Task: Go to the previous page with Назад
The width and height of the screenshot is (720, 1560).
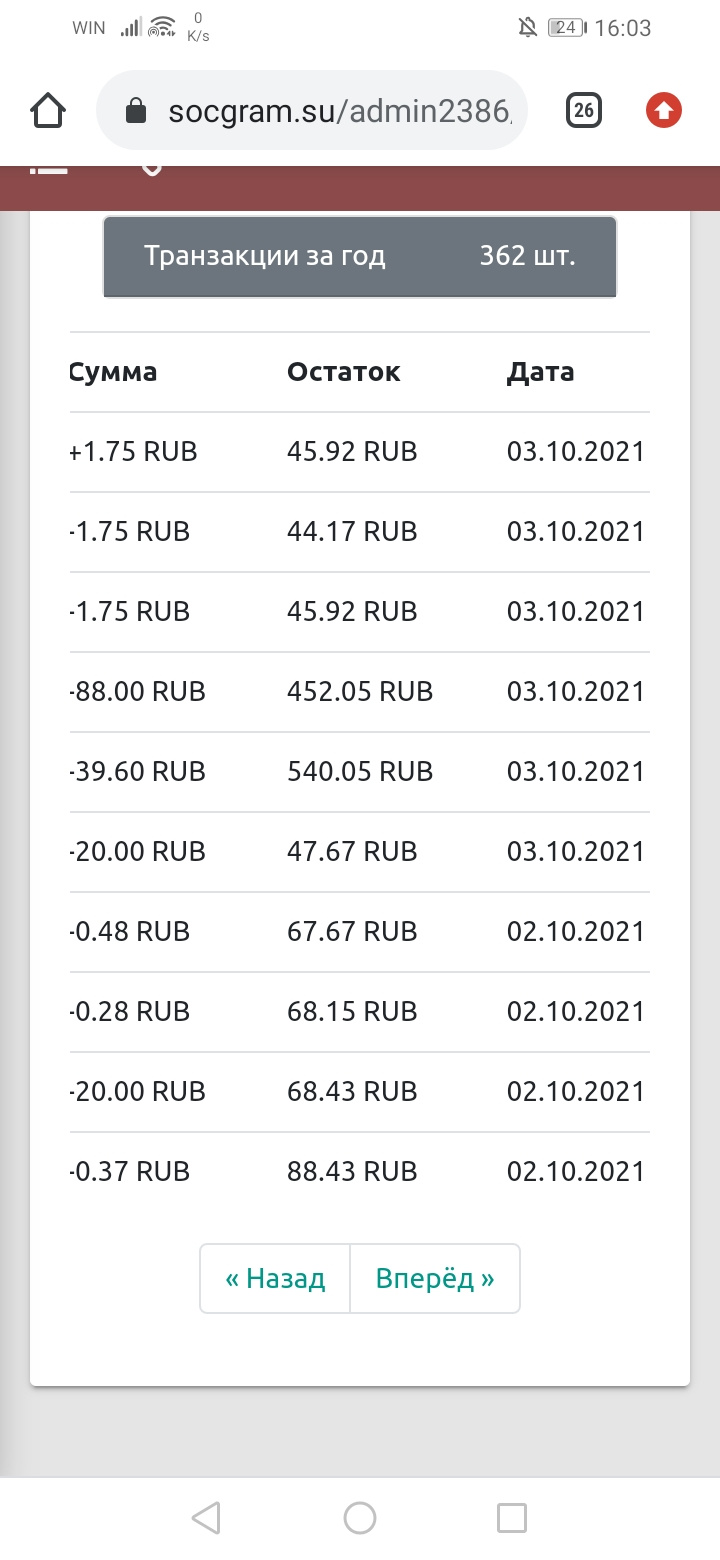Action: 275,1278
